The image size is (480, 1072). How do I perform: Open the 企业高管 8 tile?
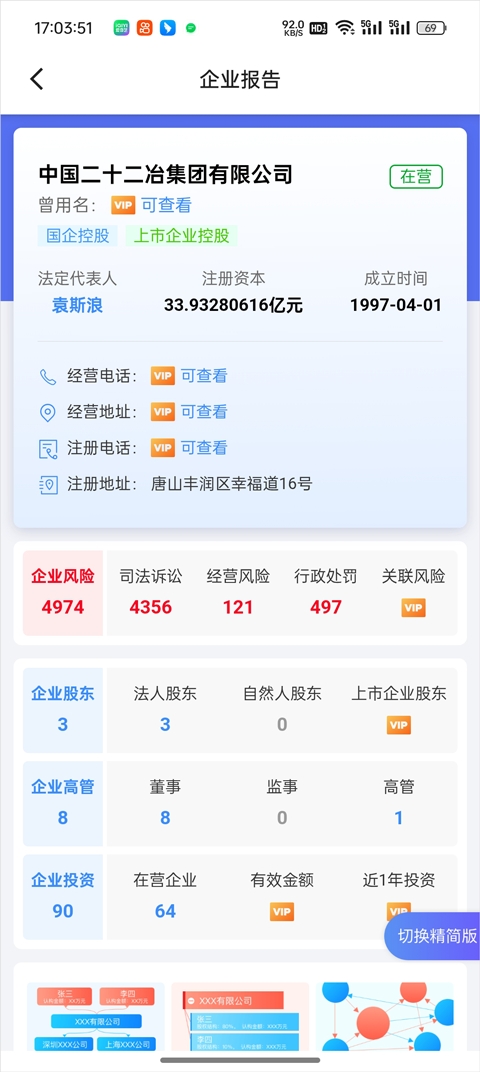63,803
